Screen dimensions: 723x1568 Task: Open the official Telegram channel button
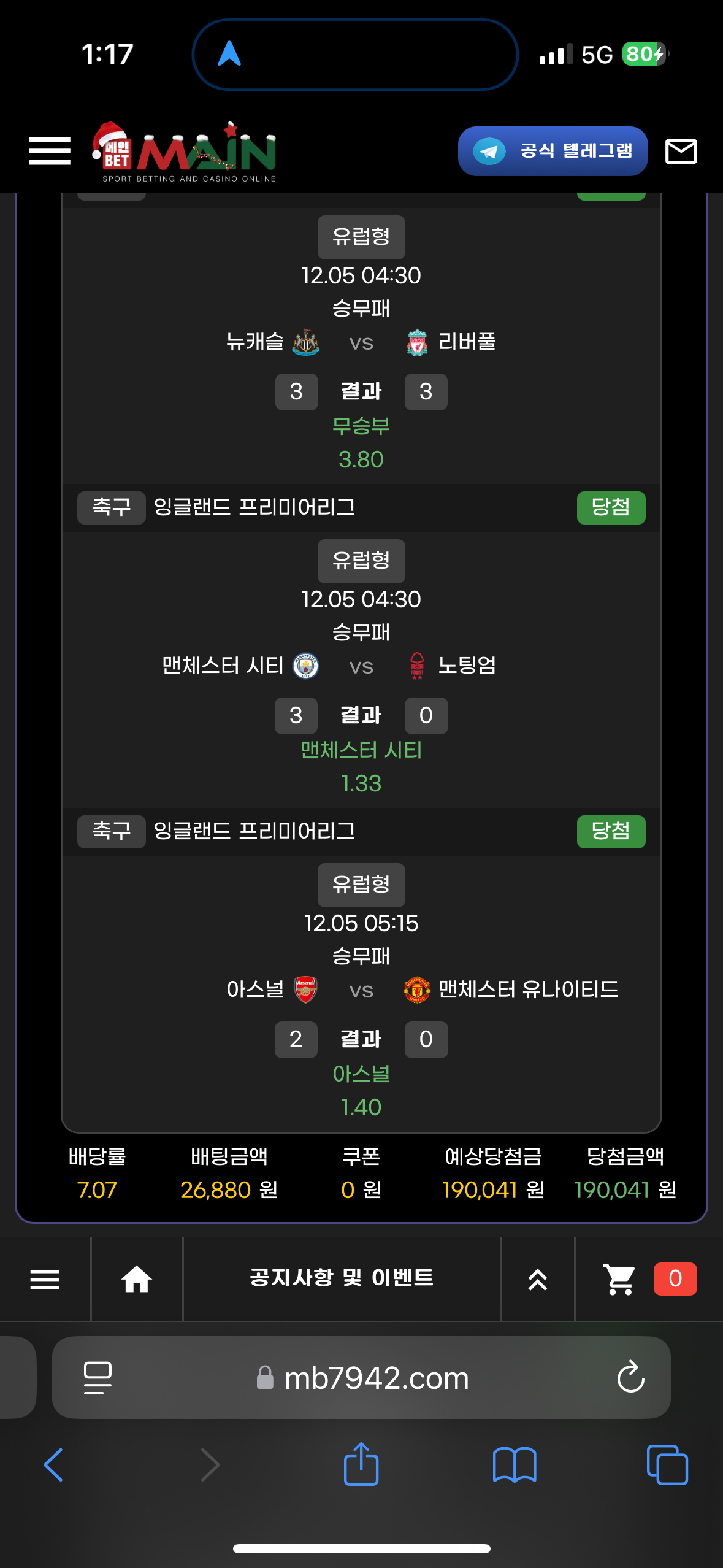pyautogui.click(x=553, y=151)
